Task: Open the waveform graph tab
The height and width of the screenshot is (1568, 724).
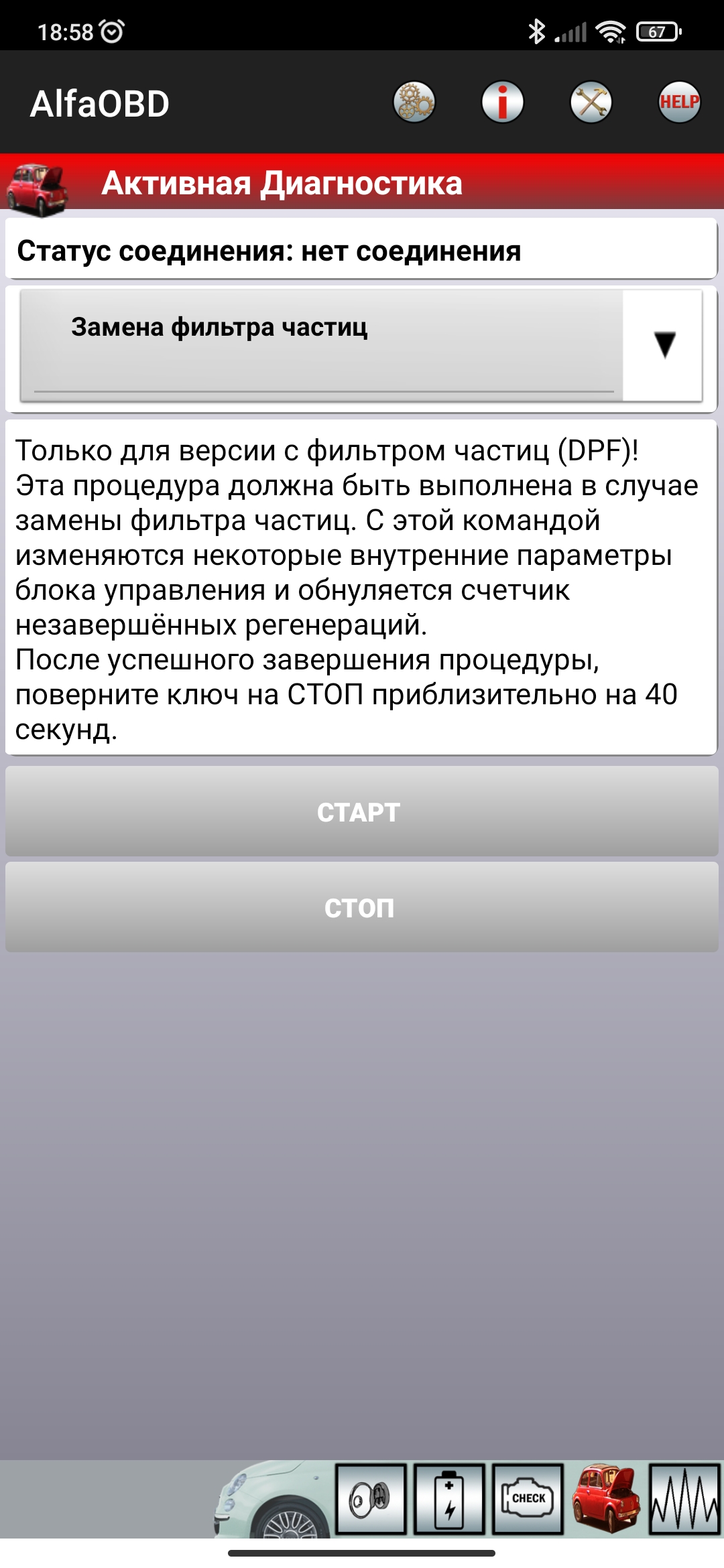Action: click(684, 1499)
